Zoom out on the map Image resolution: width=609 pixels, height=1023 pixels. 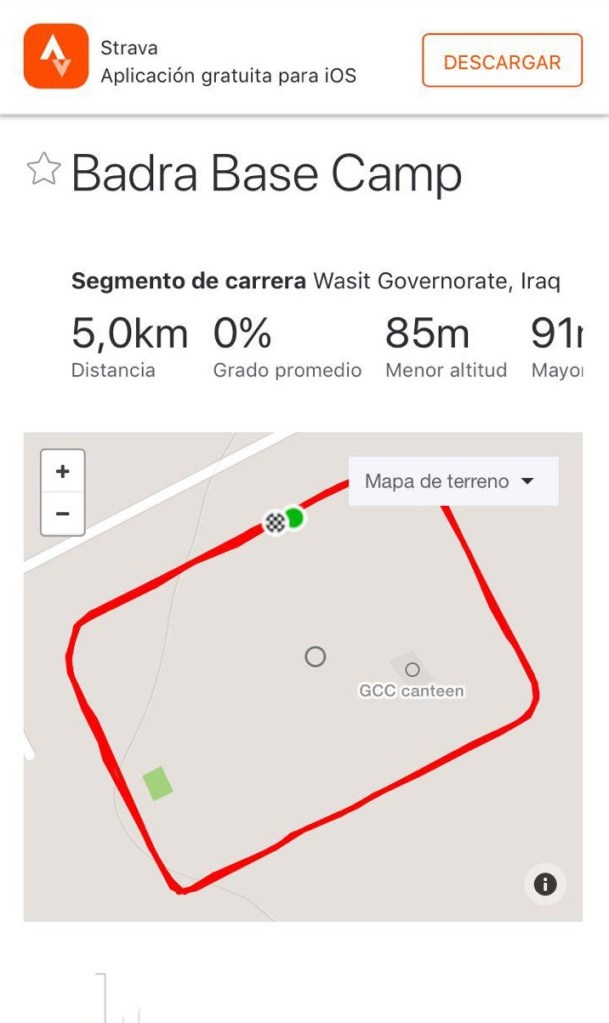click(62, 514)
